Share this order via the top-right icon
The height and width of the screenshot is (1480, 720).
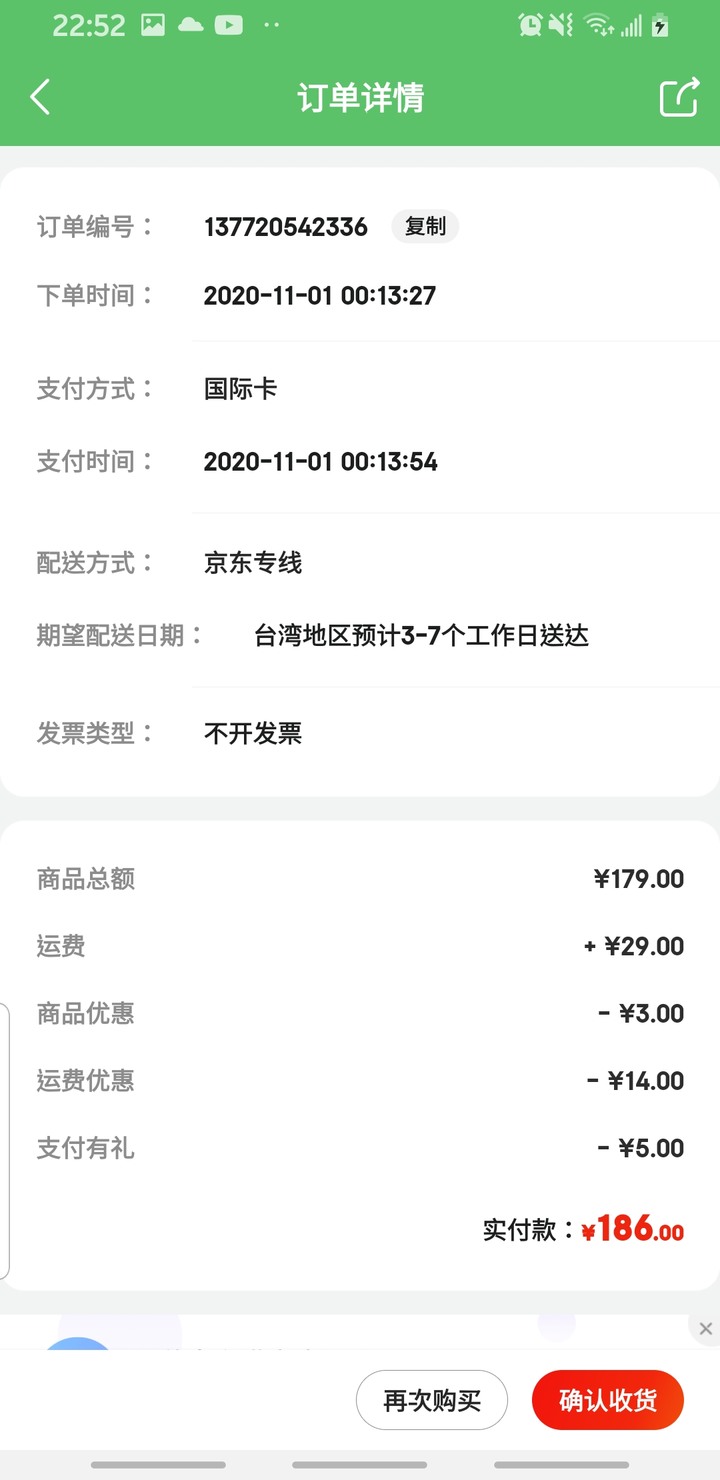coord(678,97)
